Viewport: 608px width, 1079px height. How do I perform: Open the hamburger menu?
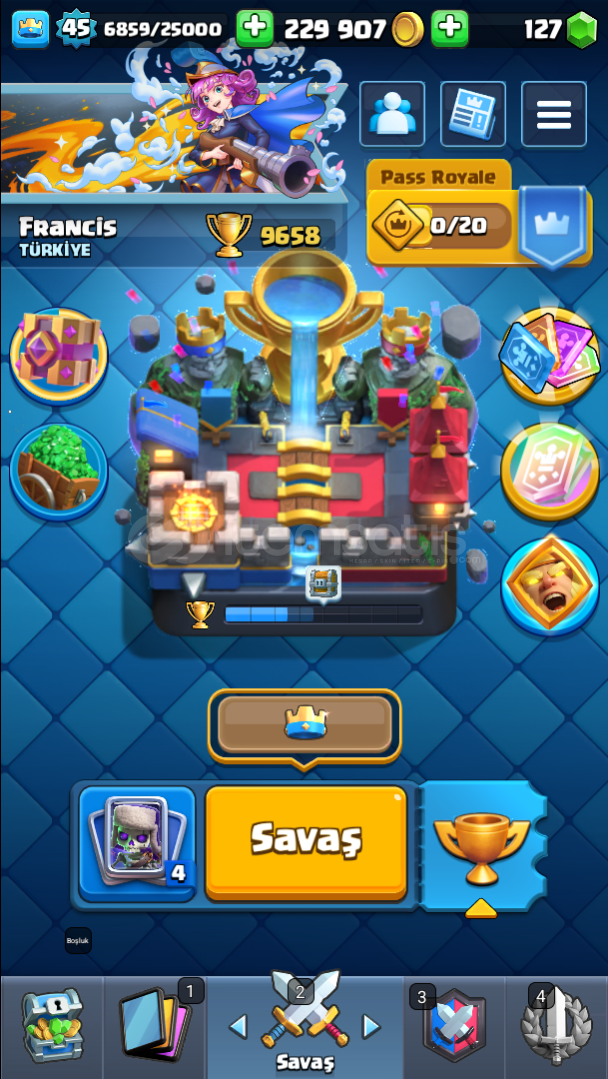click(553, 115)
